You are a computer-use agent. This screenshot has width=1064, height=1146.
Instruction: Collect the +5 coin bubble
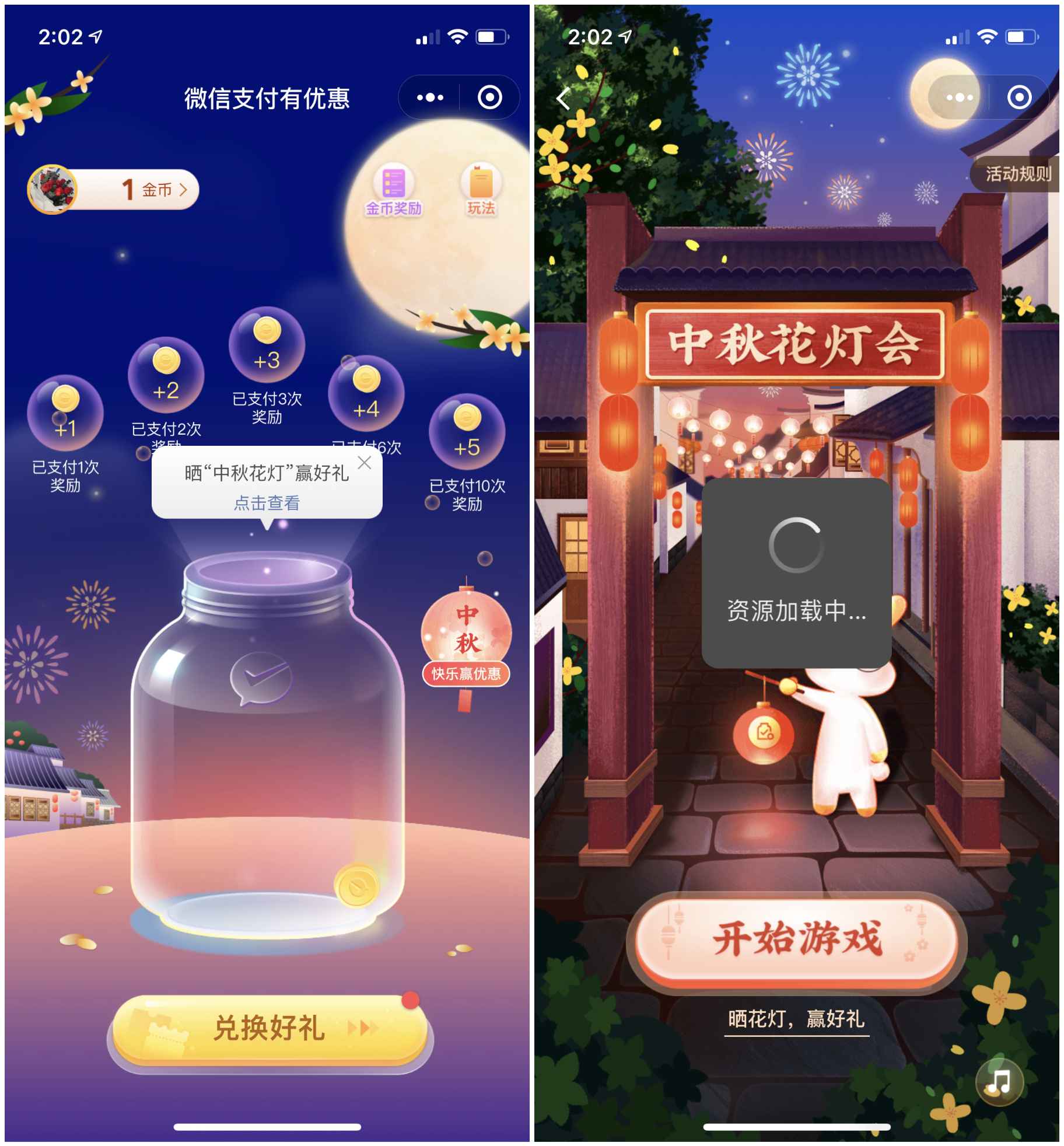pos(467,432)
